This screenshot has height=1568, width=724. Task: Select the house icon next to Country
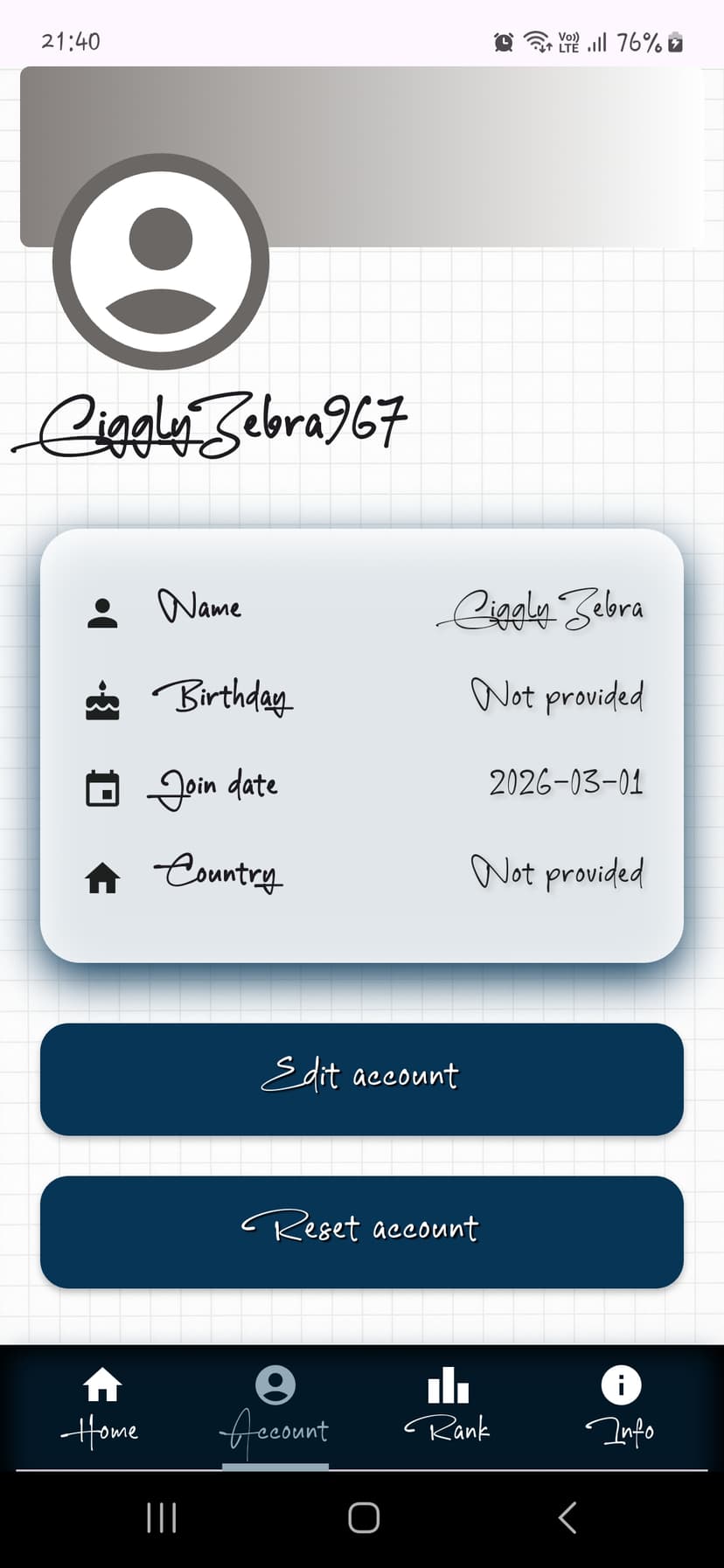pyautogui.click(x=103, y=878)
